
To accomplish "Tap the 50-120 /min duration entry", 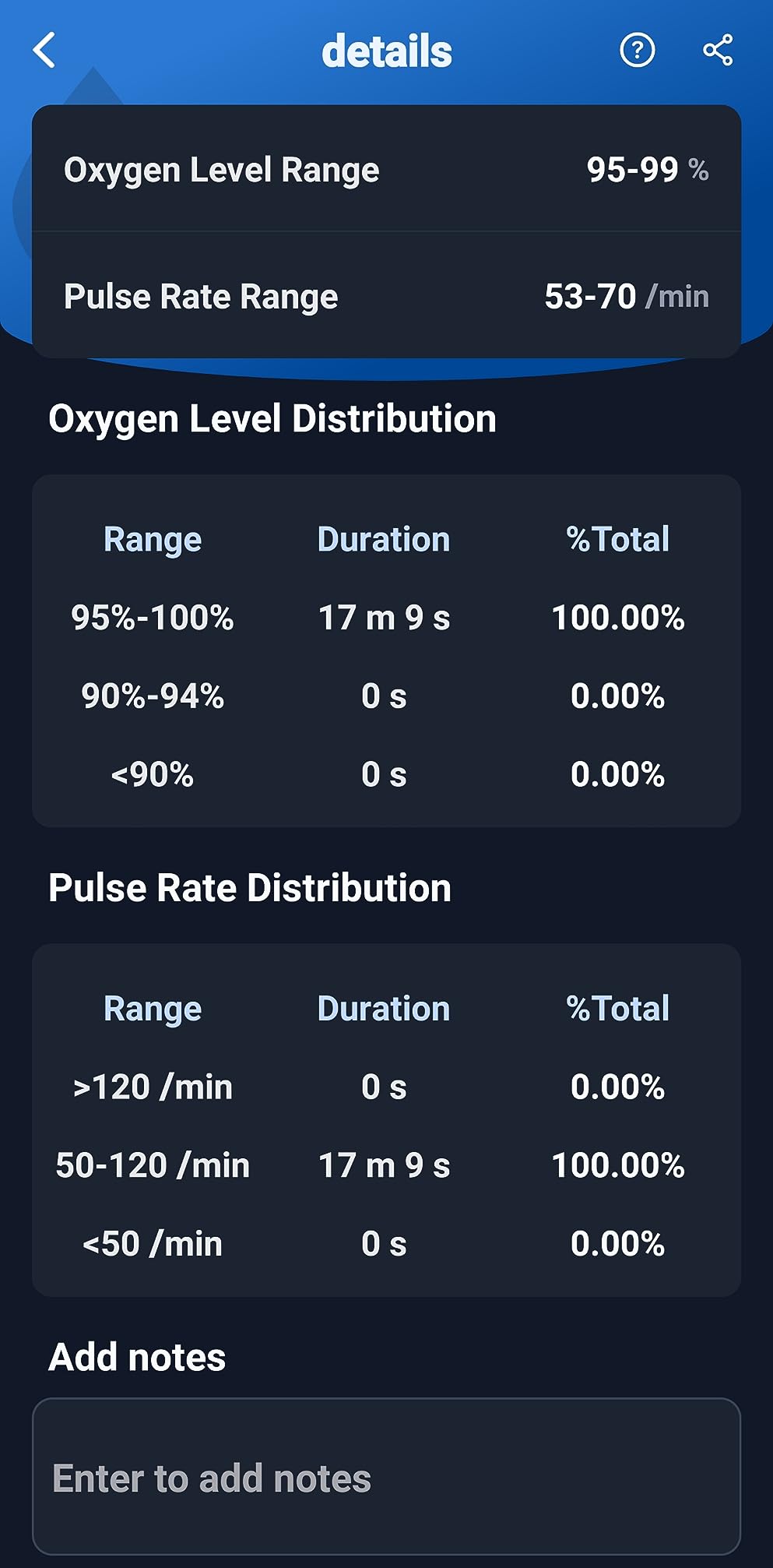I will coord(385,1165).
